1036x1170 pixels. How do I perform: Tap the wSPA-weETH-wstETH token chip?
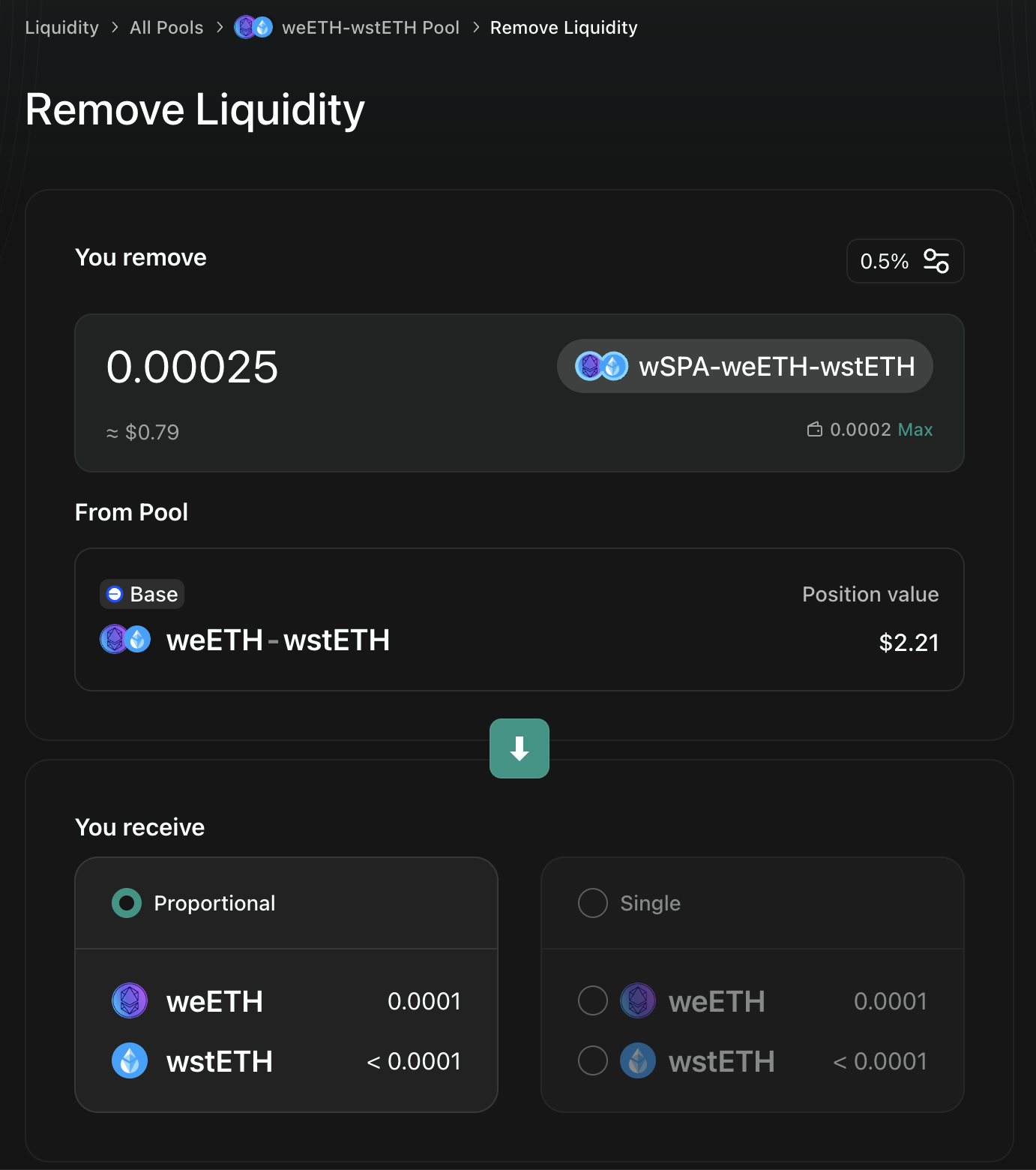coord(744,367)
